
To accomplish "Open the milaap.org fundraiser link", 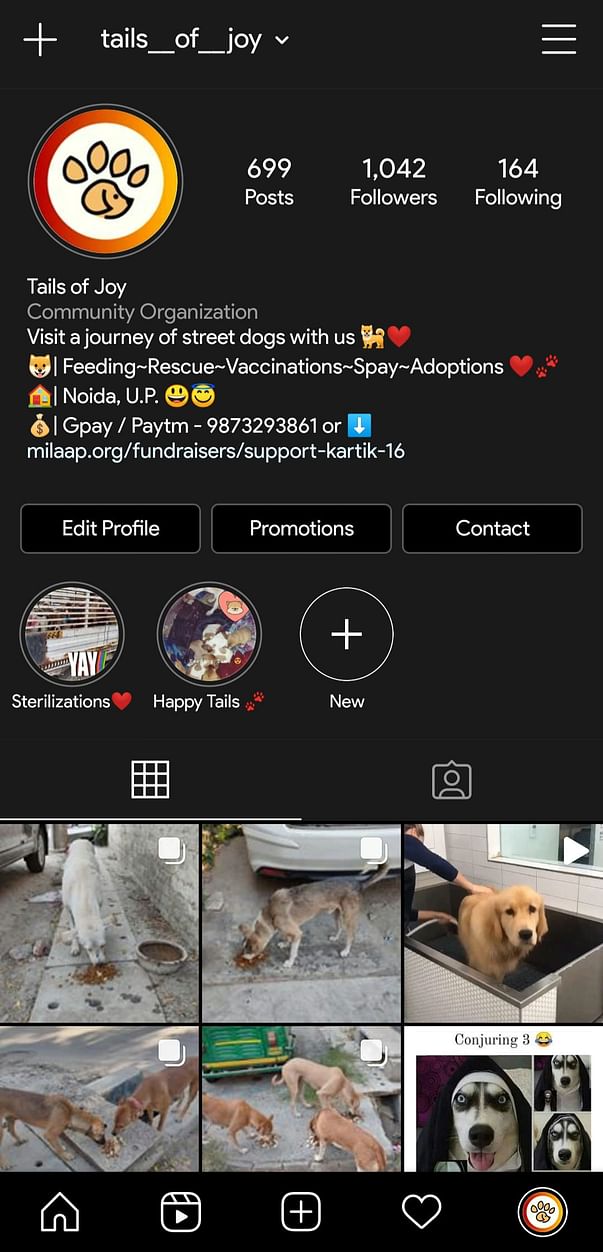I will pos(216,451).
